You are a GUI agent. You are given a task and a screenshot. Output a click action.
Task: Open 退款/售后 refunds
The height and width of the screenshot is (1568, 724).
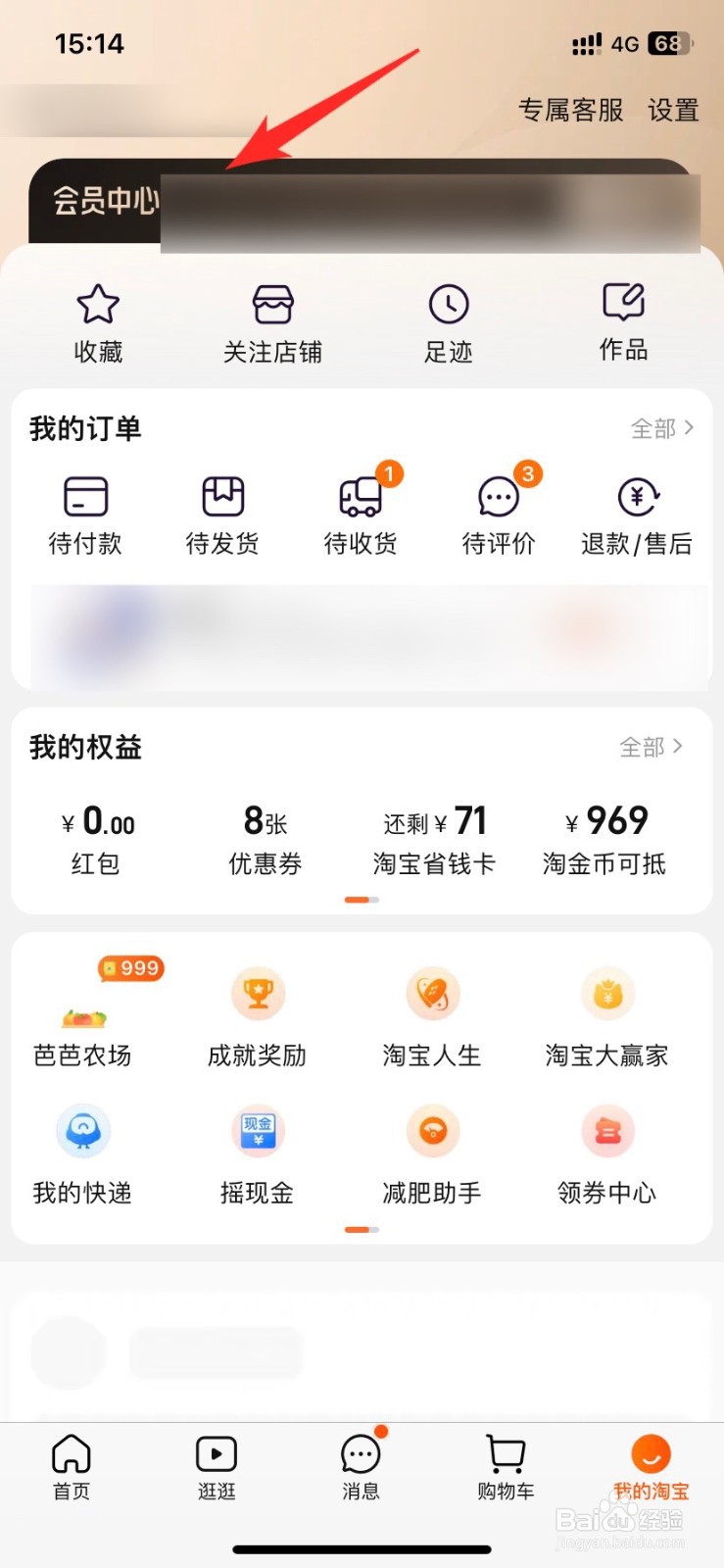(x=637, y=515)
